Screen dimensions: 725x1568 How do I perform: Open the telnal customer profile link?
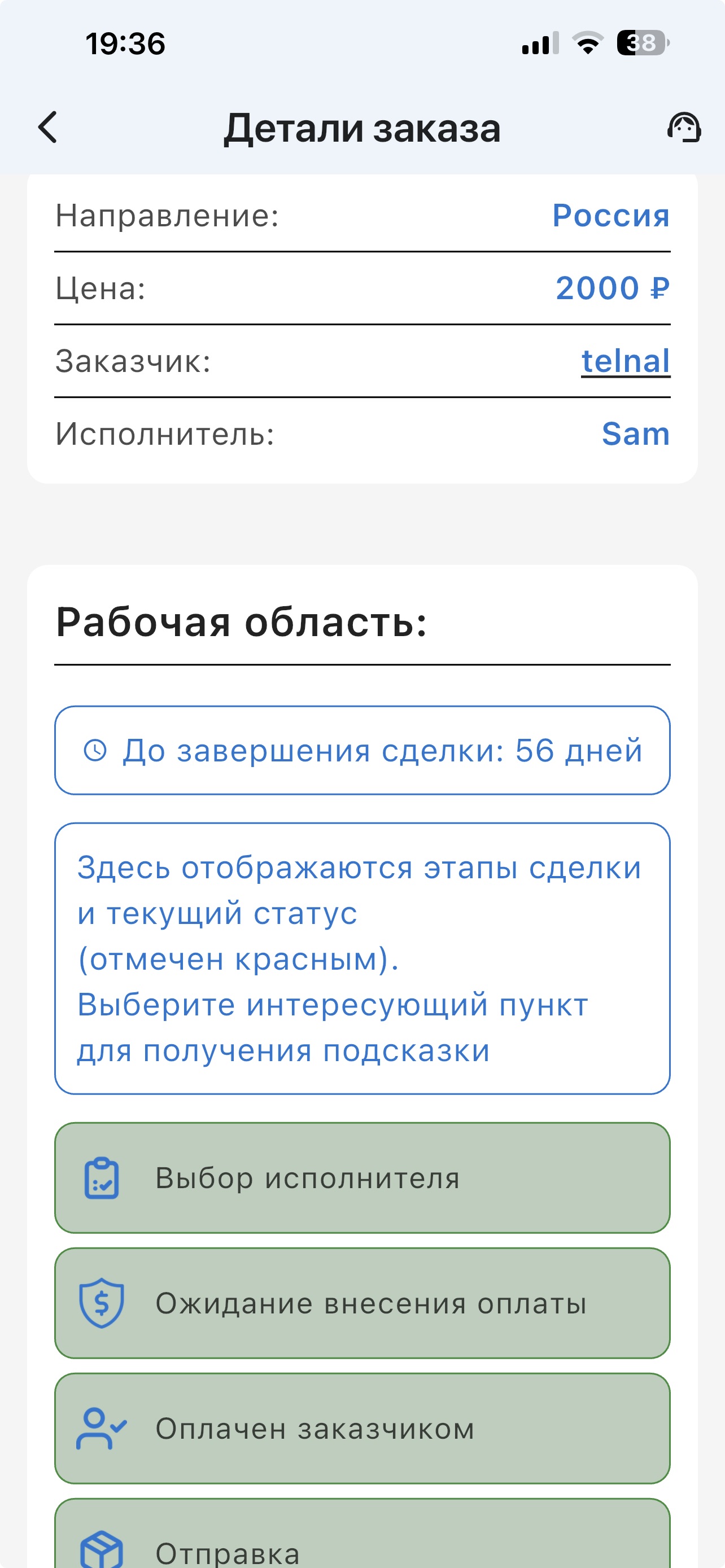pyautogui.click(x=626, y=360)
